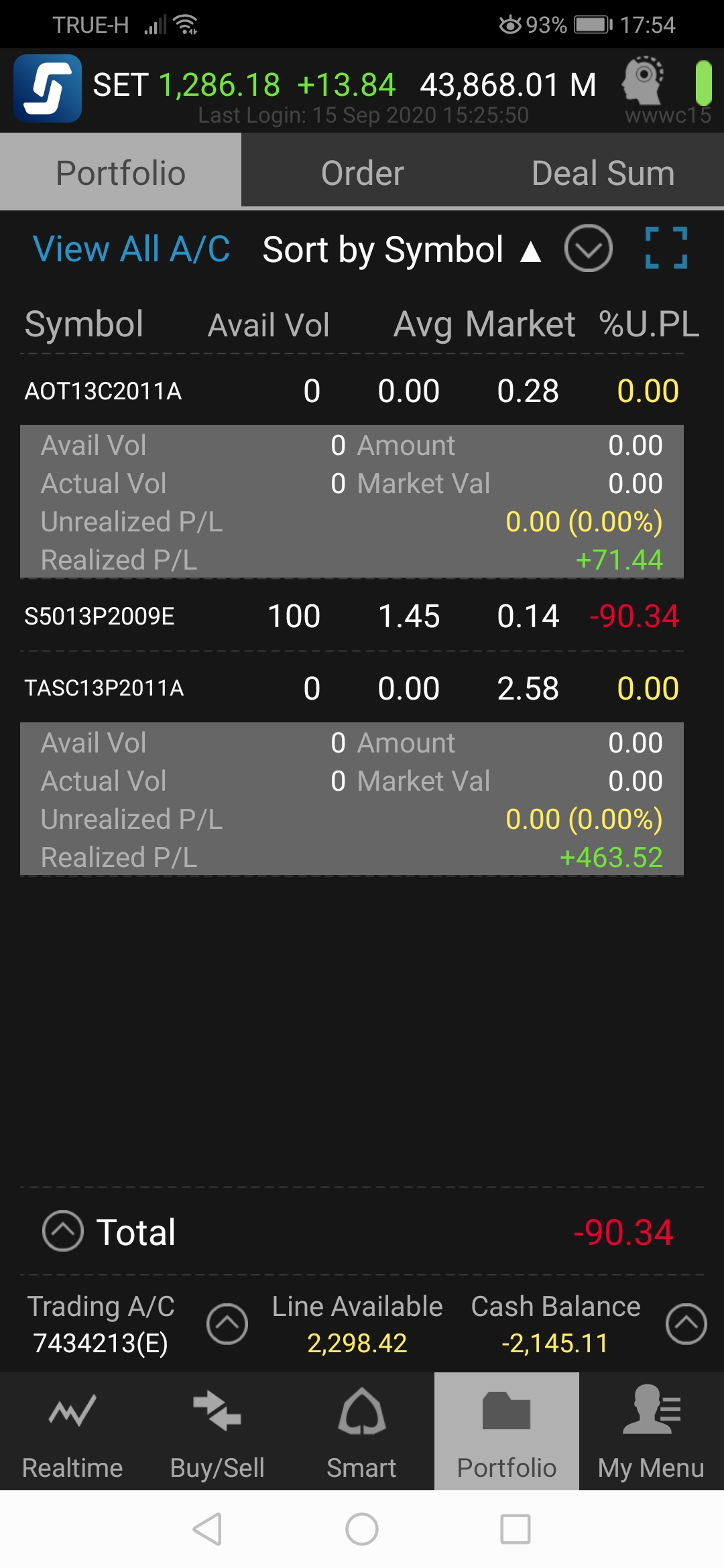The image size is (724, 1568).
Task: Open the Deal Sum tab
Action: pyautogui.click(x=603, y=173)
